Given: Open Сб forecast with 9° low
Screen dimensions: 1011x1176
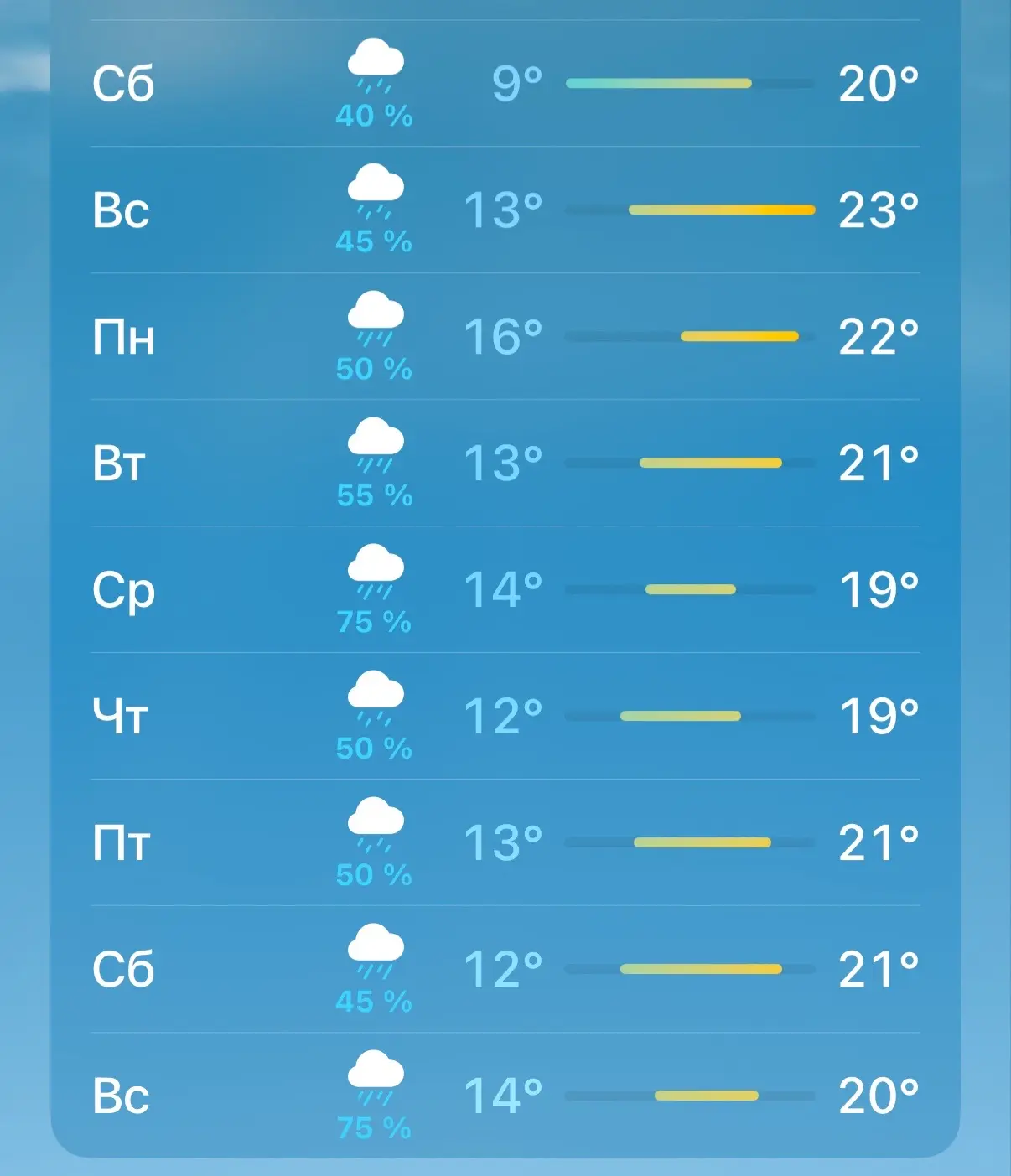Looking at the screenshot, I should pos(505,83).
